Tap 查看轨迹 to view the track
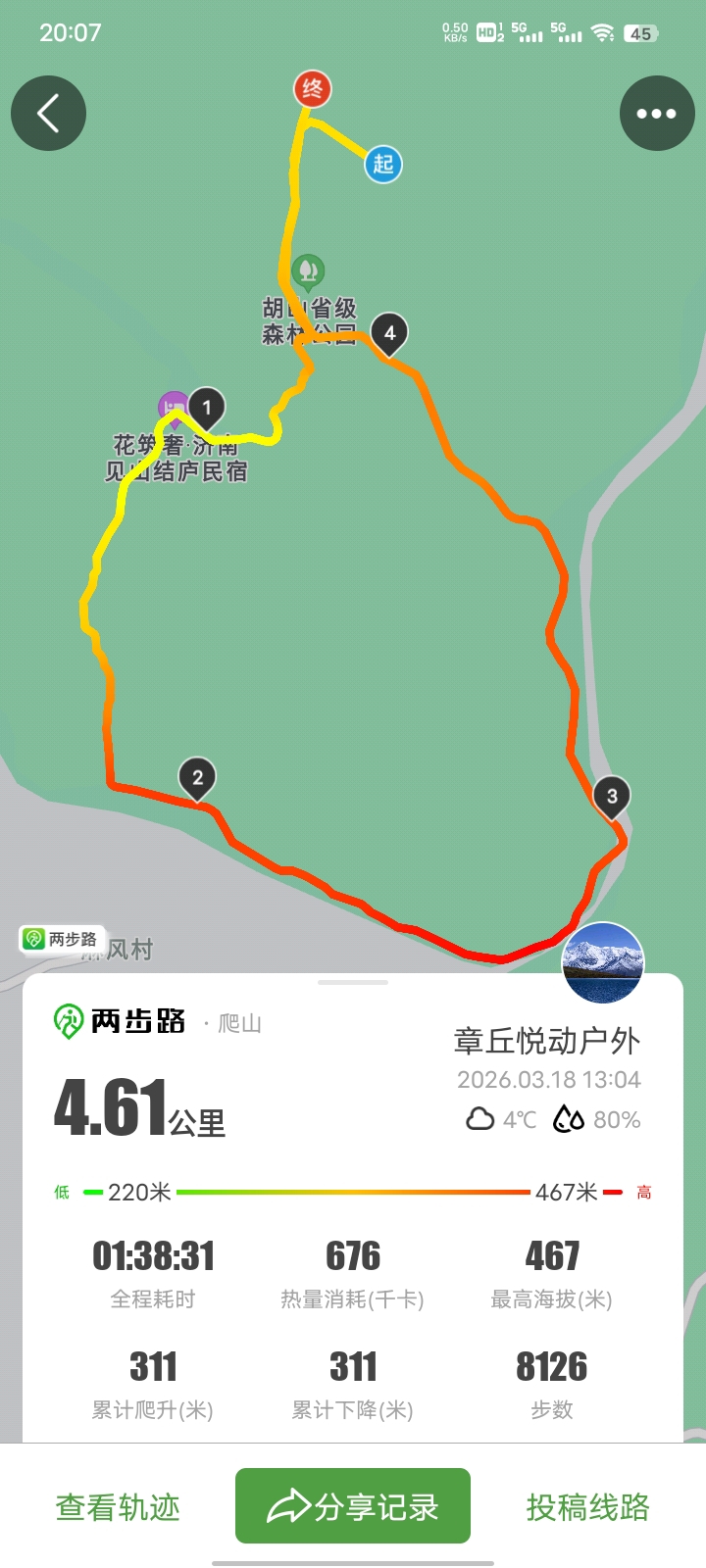This screenshot has height=1568, width=706. [x=118, y=1506]
